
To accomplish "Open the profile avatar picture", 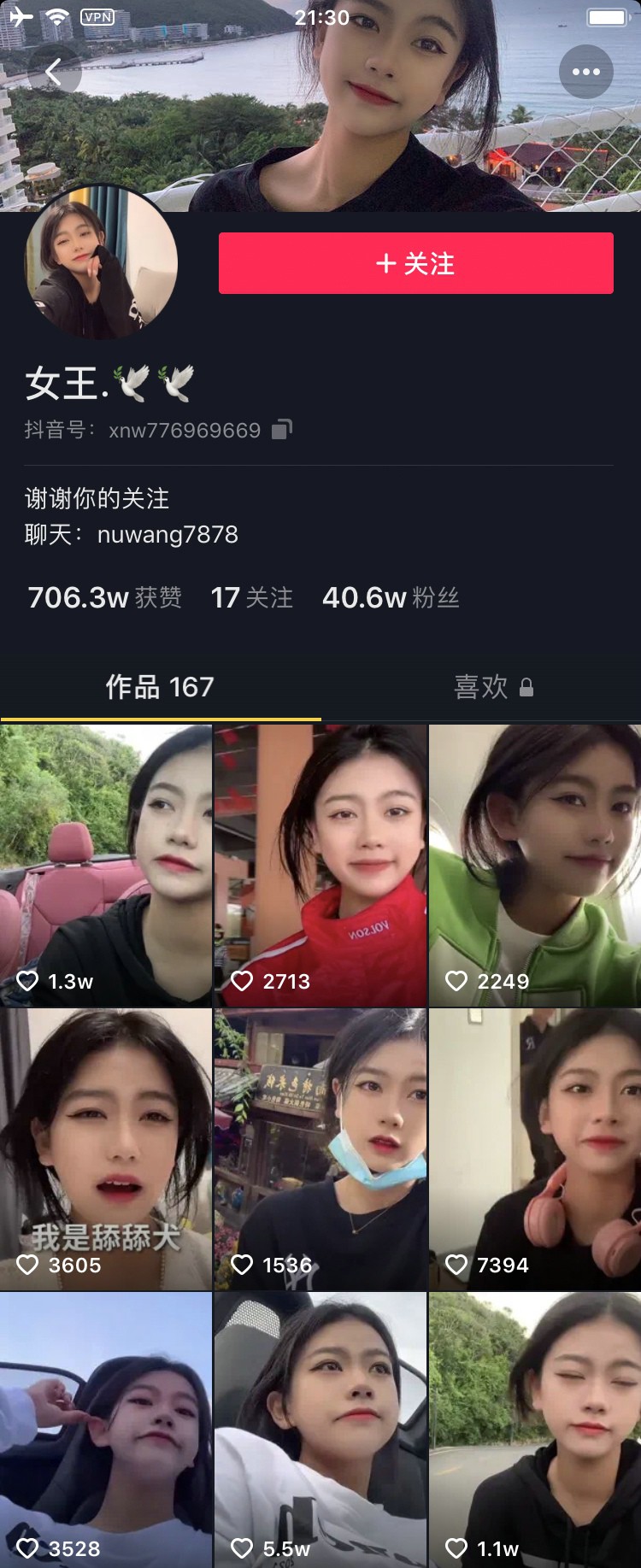I will [x=101, y=263].
